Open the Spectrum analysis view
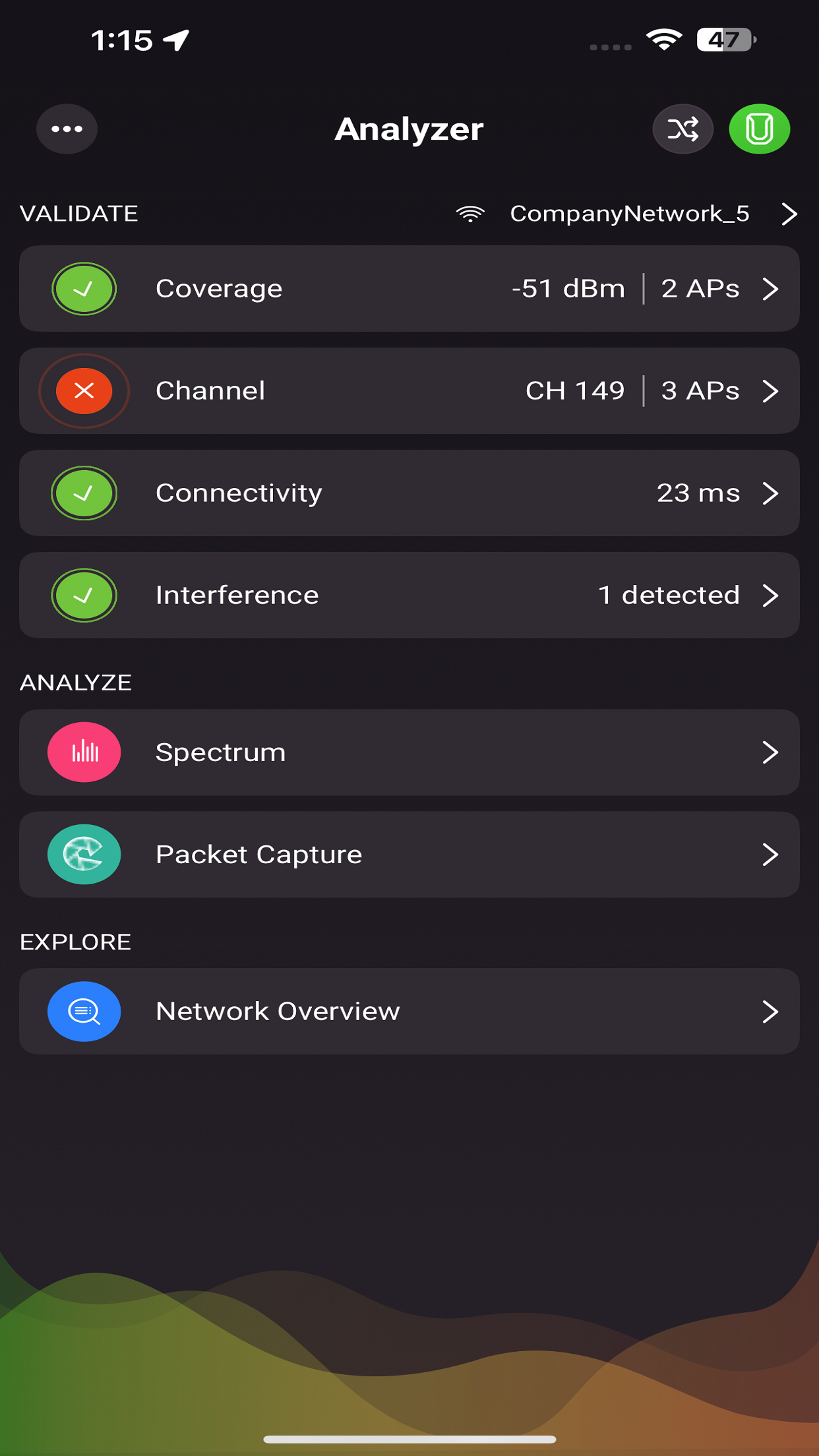The image size is (819, 1456). point(409,752)
